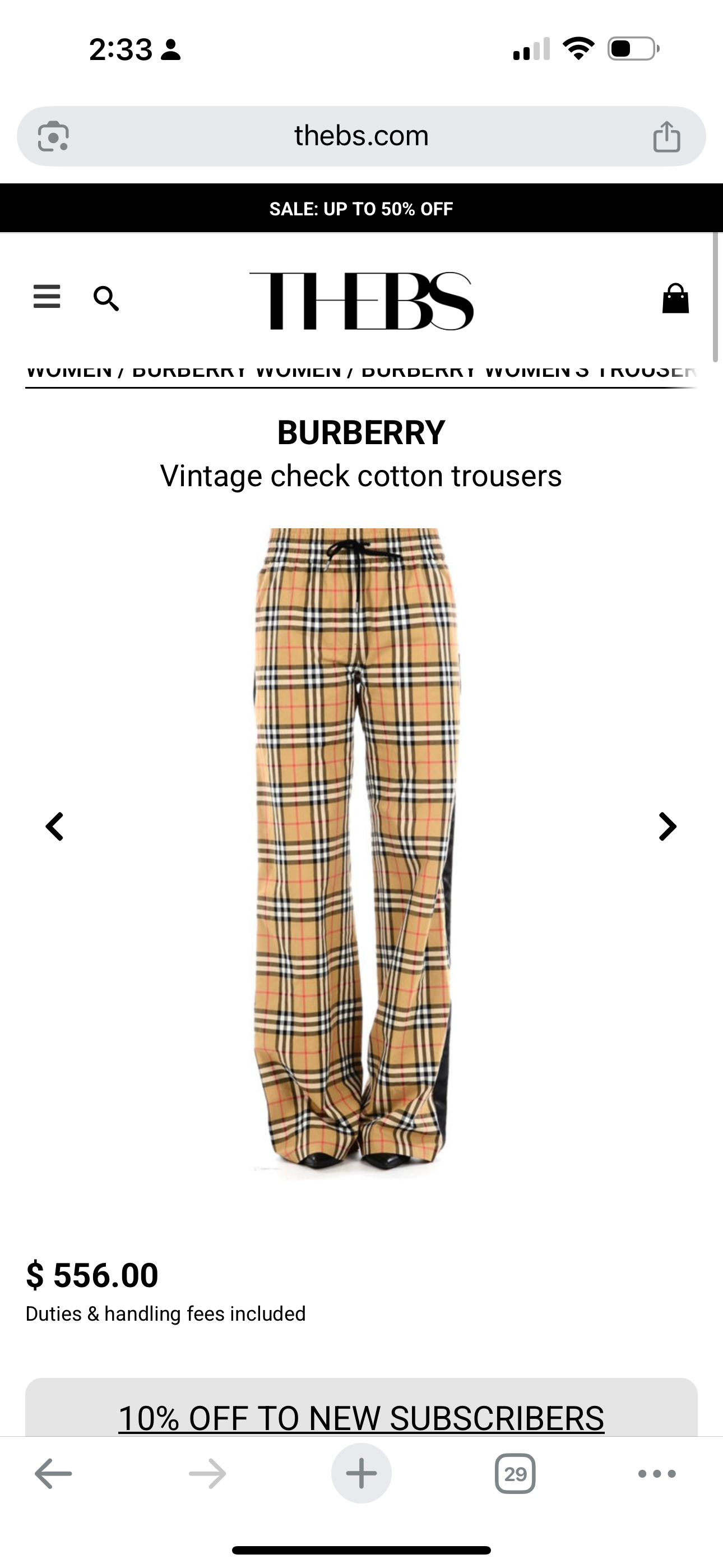Screen dimensions: 723x1568
Task: Tap the Burberry trousers product image
Action: coord(356,852)
